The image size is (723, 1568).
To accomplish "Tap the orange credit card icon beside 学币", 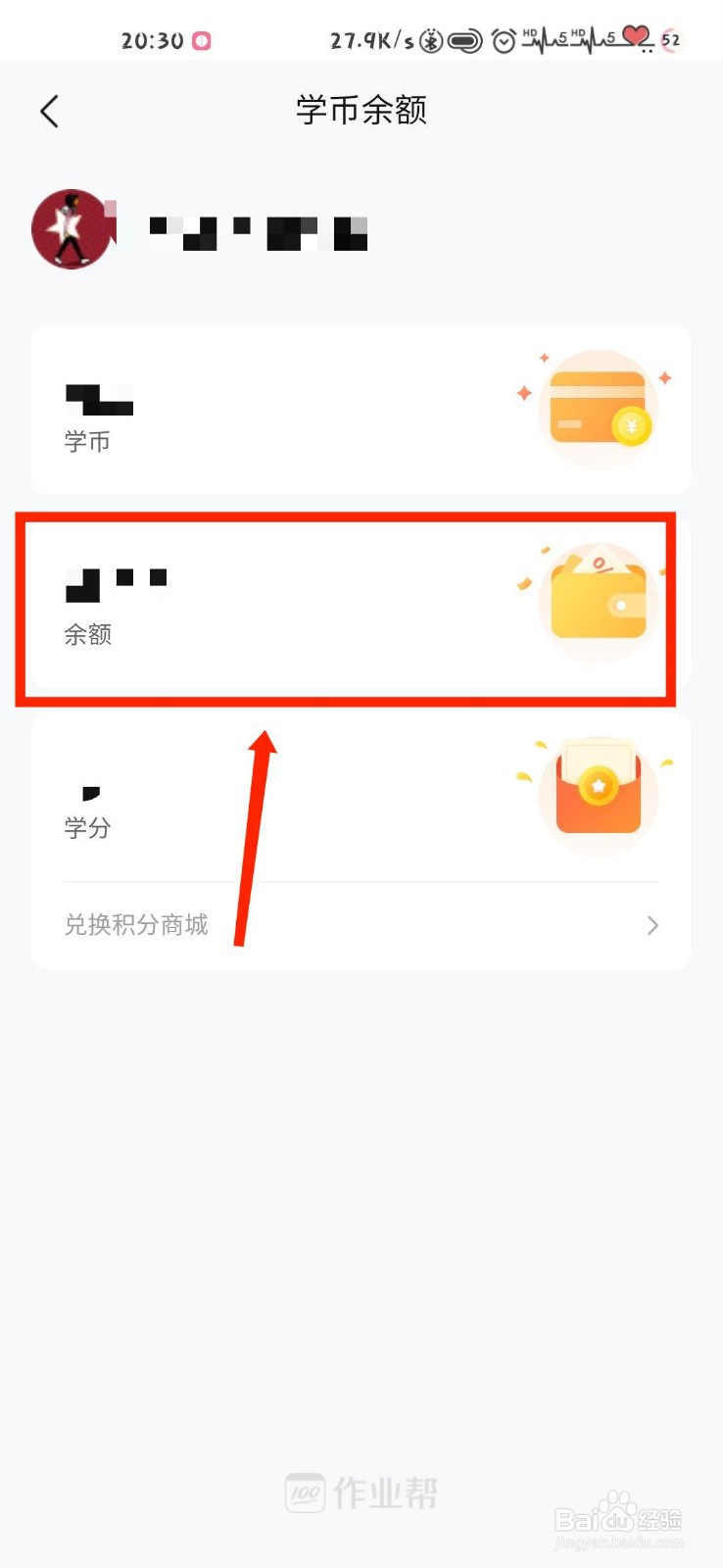I will tap(599, 407).
